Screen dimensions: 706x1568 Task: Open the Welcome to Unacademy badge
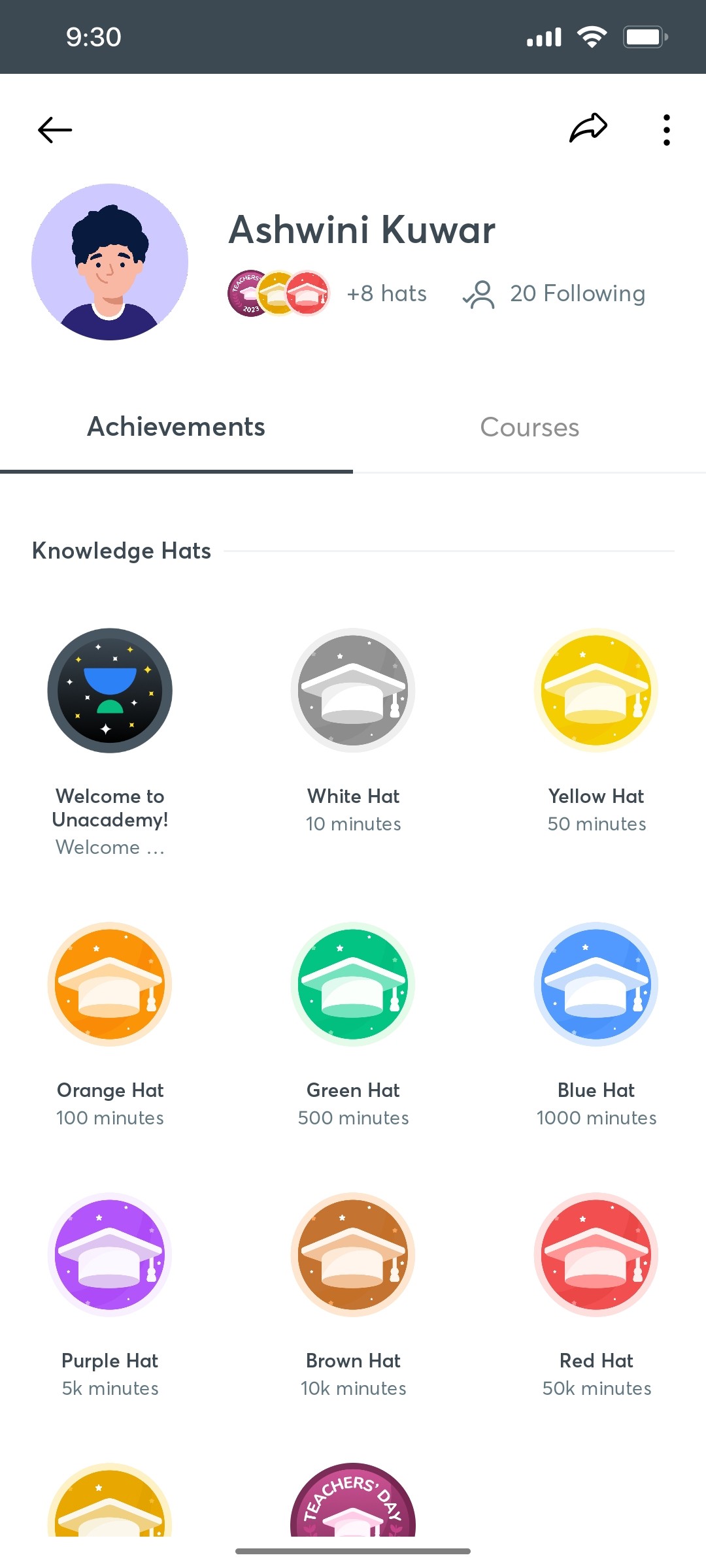(x=110, y=691)
